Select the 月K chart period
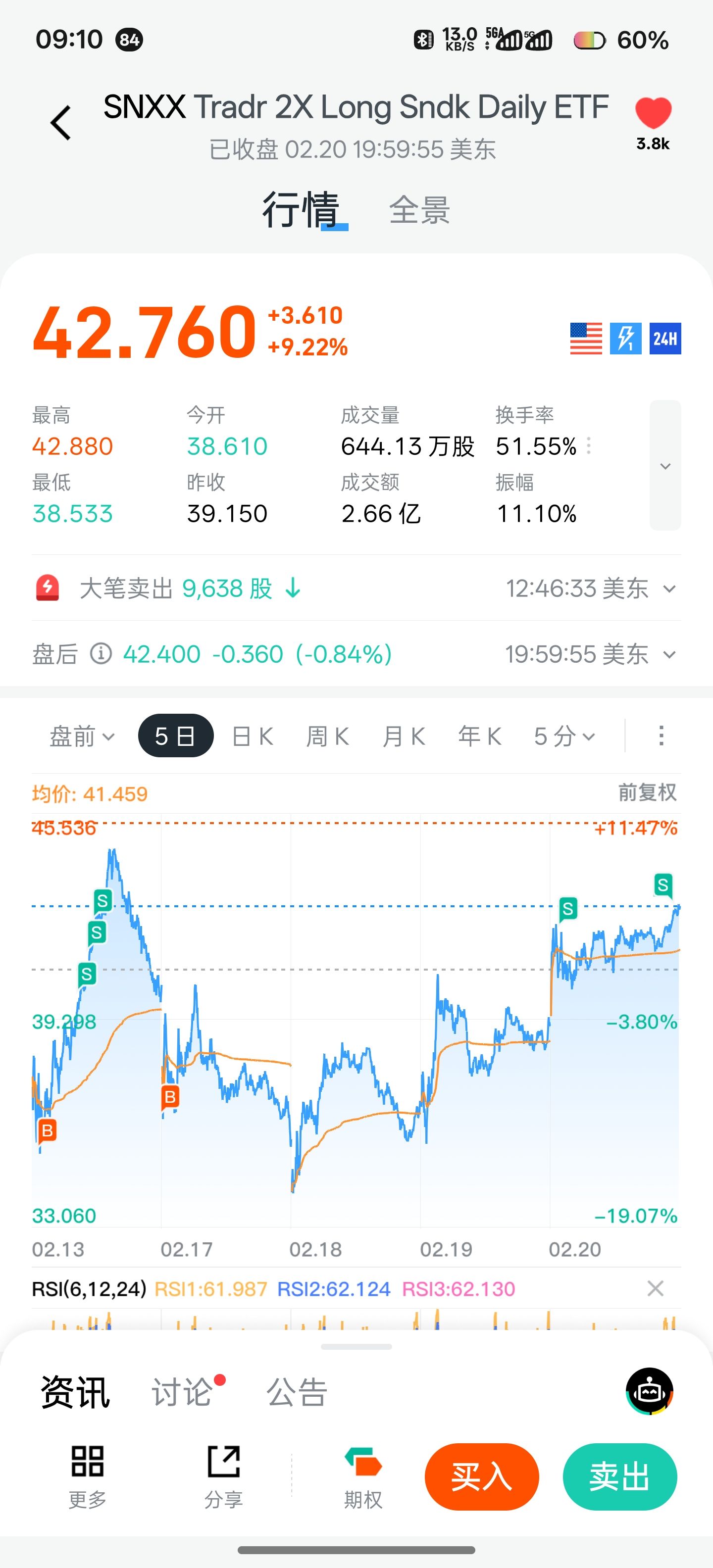Image resolution: width=713 pixels, height=1568 pixels. click(x=404, y=736)
